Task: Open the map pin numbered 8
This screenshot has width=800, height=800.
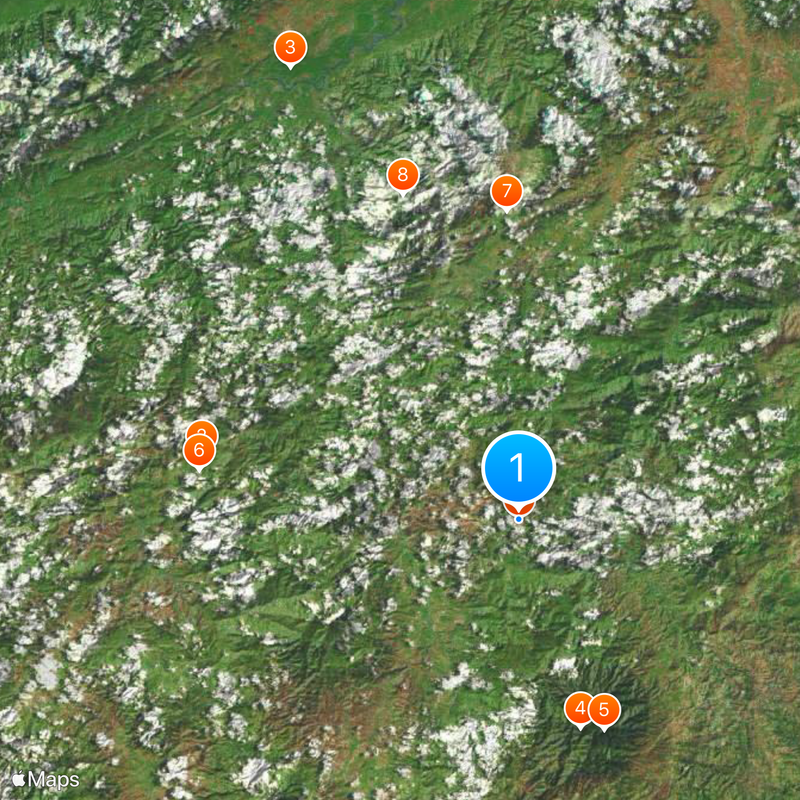Action: (x=402, y=175)
